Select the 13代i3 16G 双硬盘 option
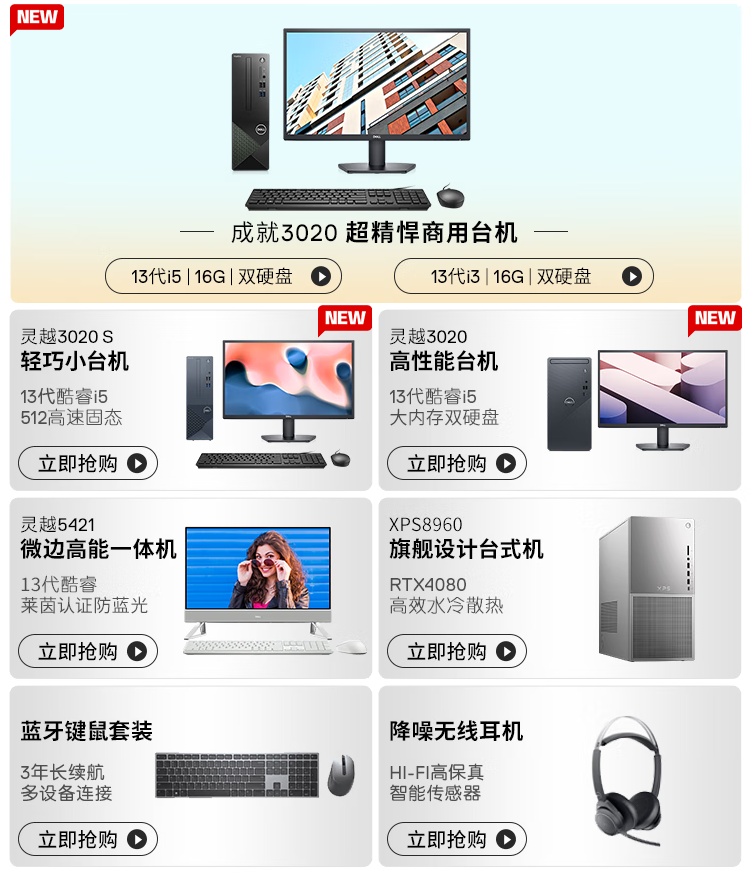This screenshot has height=873, width=753. [x=523, y=276]
